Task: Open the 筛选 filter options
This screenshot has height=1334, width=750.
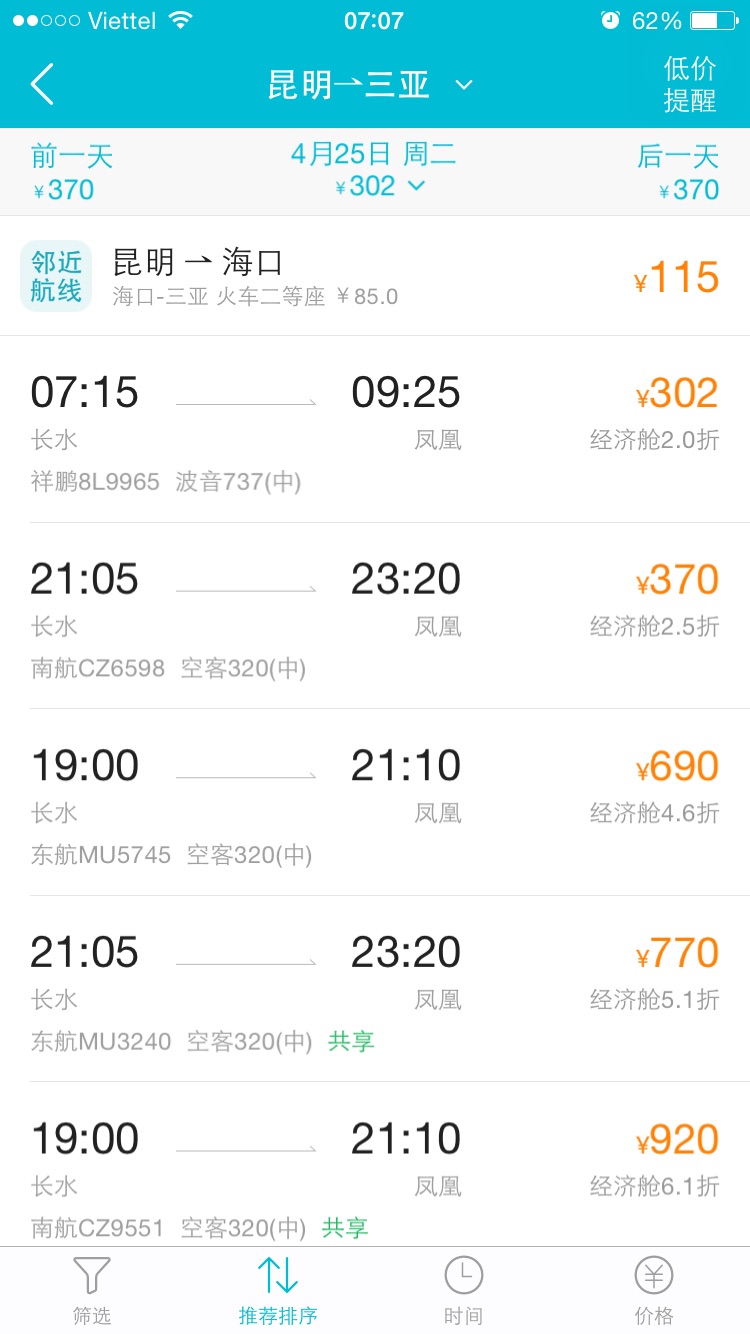Action: 92,1291
